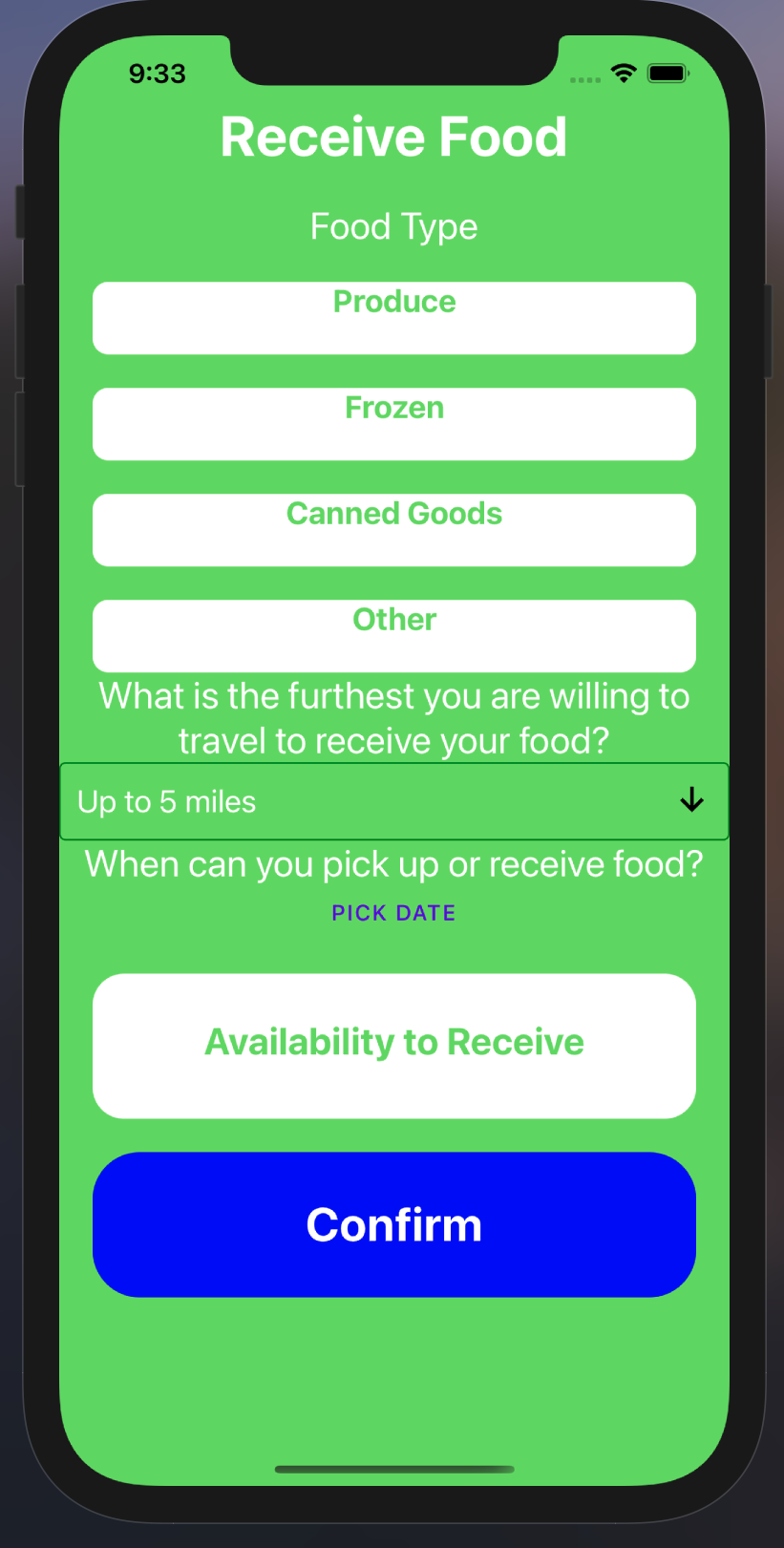
Task: Confirm the receive food request
Action: (x=393, y=1224)
